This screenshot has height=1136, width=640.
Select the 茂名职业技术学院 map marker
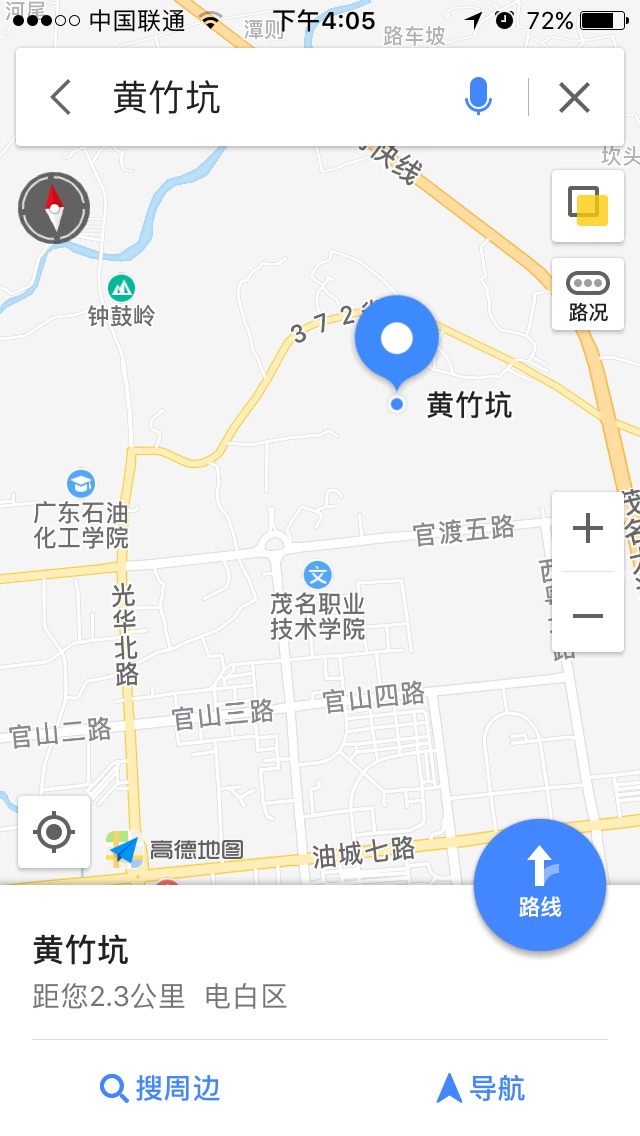317,575
